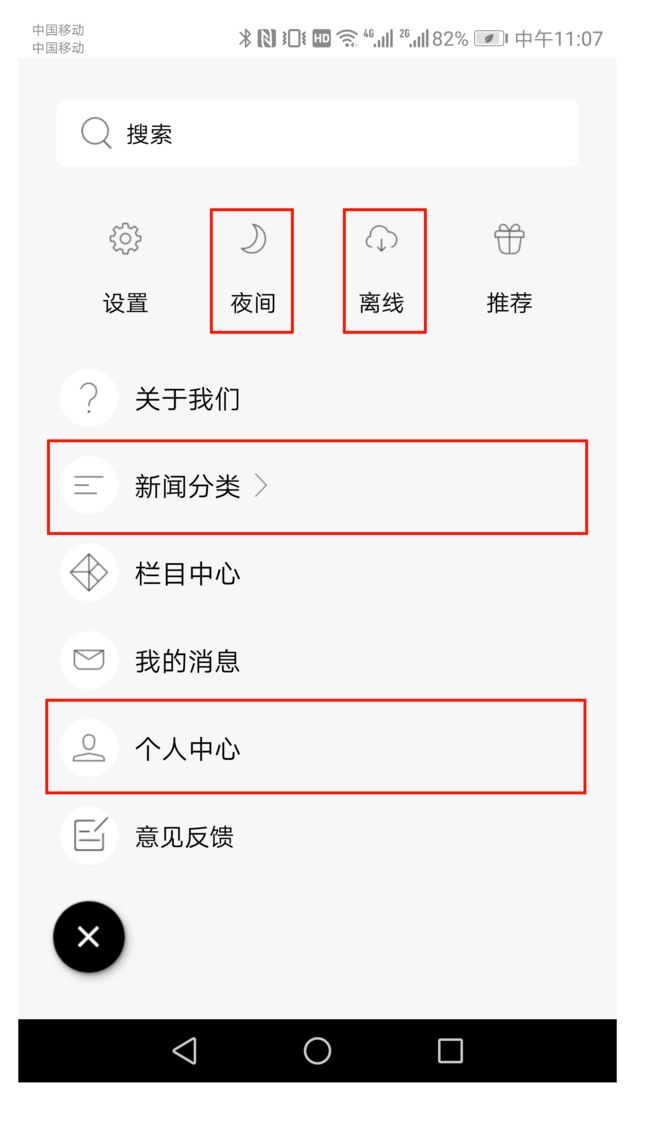Toggle 夜间 night mode
650x1129 pixels.
click(252, 271)
